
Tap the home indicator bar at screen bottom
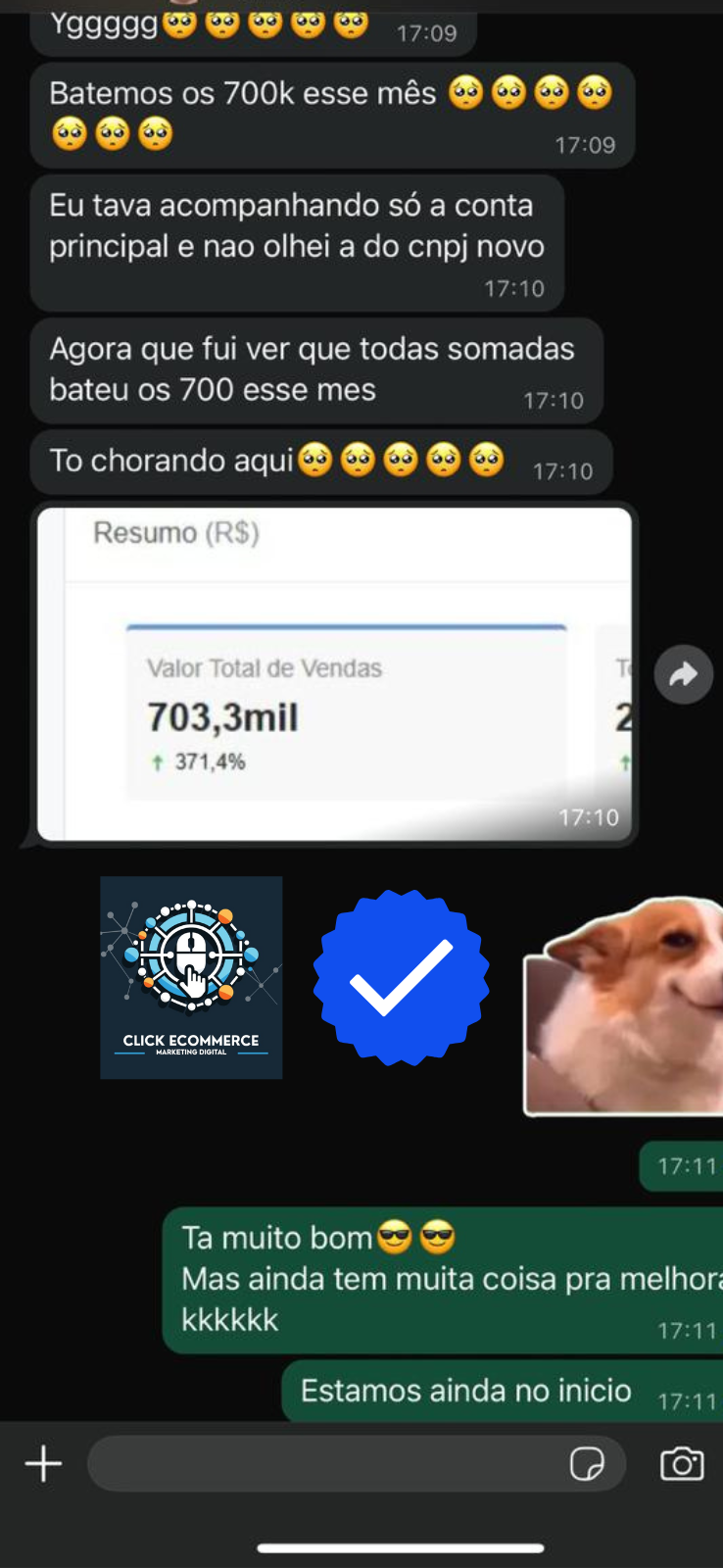point(361,1521)
